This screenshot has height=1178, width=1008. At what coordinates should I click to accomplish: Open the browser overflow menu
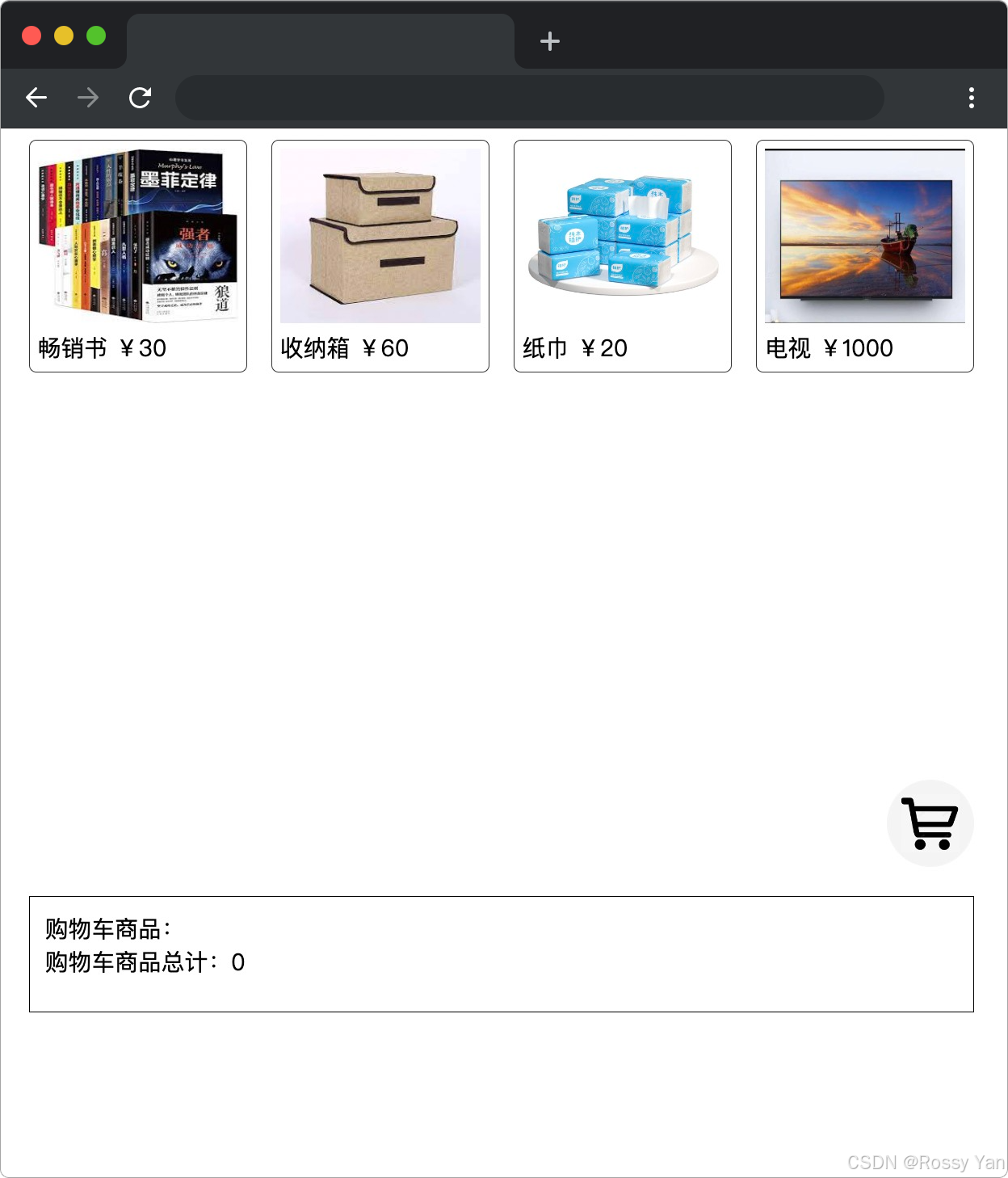(971, 98)
